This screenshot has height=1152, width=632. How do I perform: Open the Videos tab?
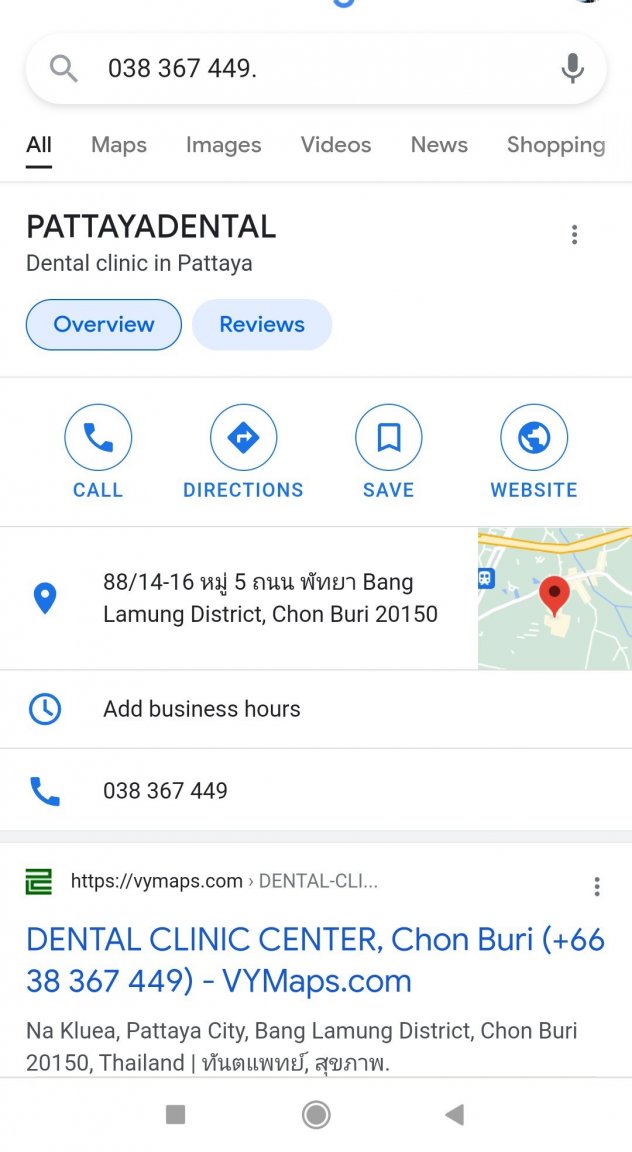tap(335, 145)
